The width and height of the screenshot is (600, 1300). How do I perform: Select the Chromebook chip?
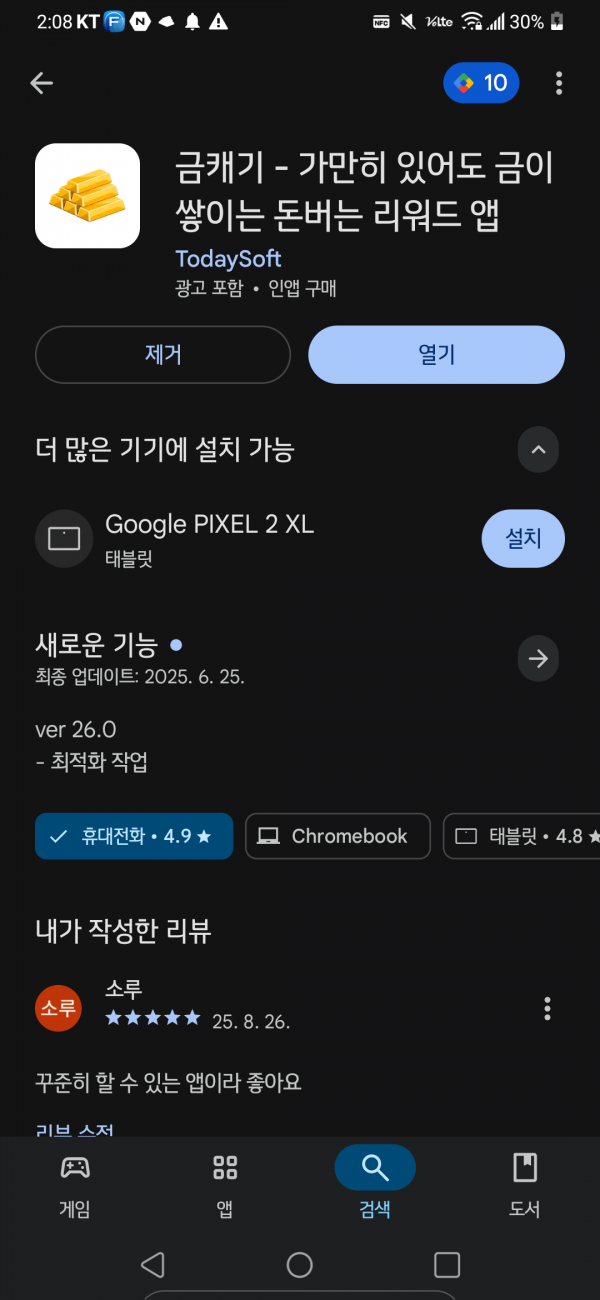pyautogui.click(x=337, y=836)
